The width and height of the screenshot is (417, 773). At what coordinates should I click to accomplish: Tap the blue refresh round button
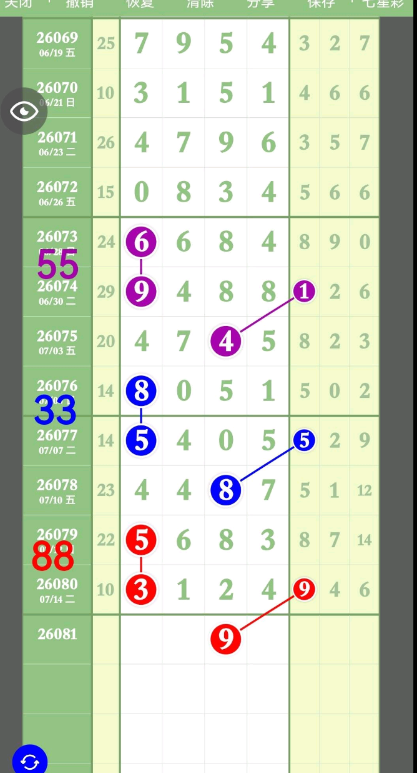[30, 760]
